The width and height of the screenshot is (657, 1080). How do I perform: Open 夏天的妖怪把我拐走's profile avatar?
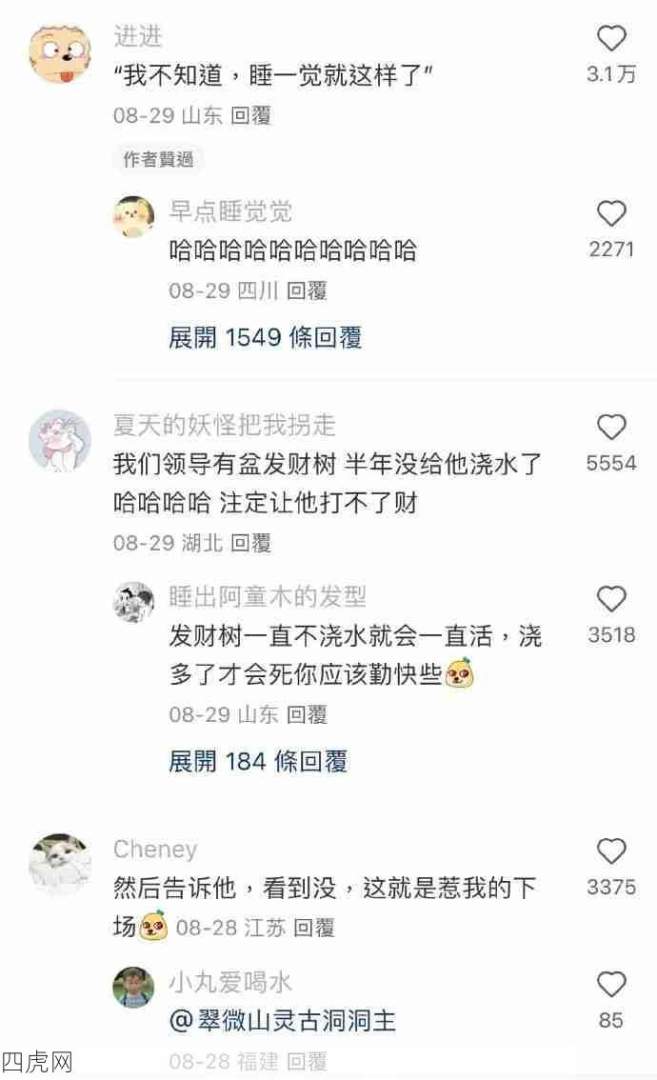(61, 440)
